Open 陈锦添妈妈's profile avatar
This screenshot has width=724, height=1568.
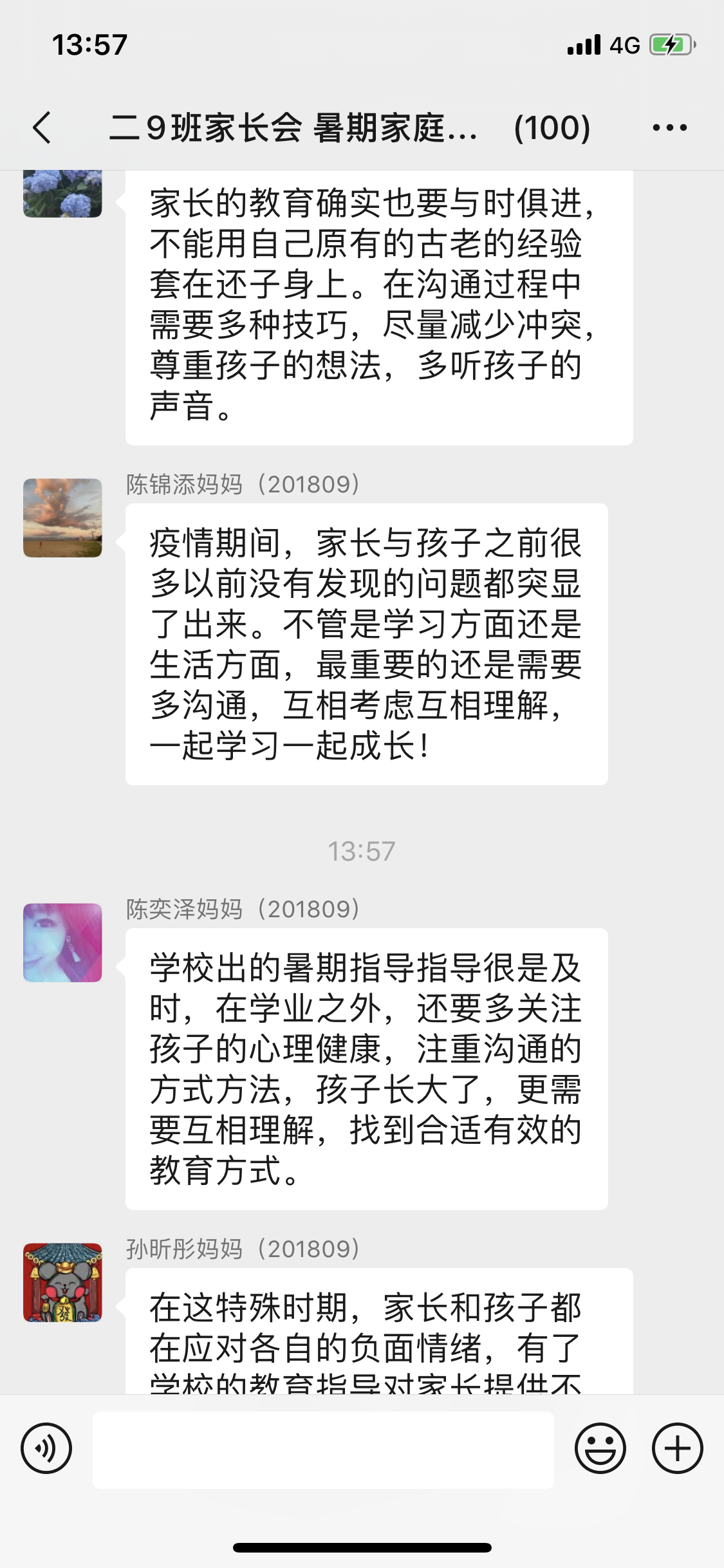(x=62, y=518)
